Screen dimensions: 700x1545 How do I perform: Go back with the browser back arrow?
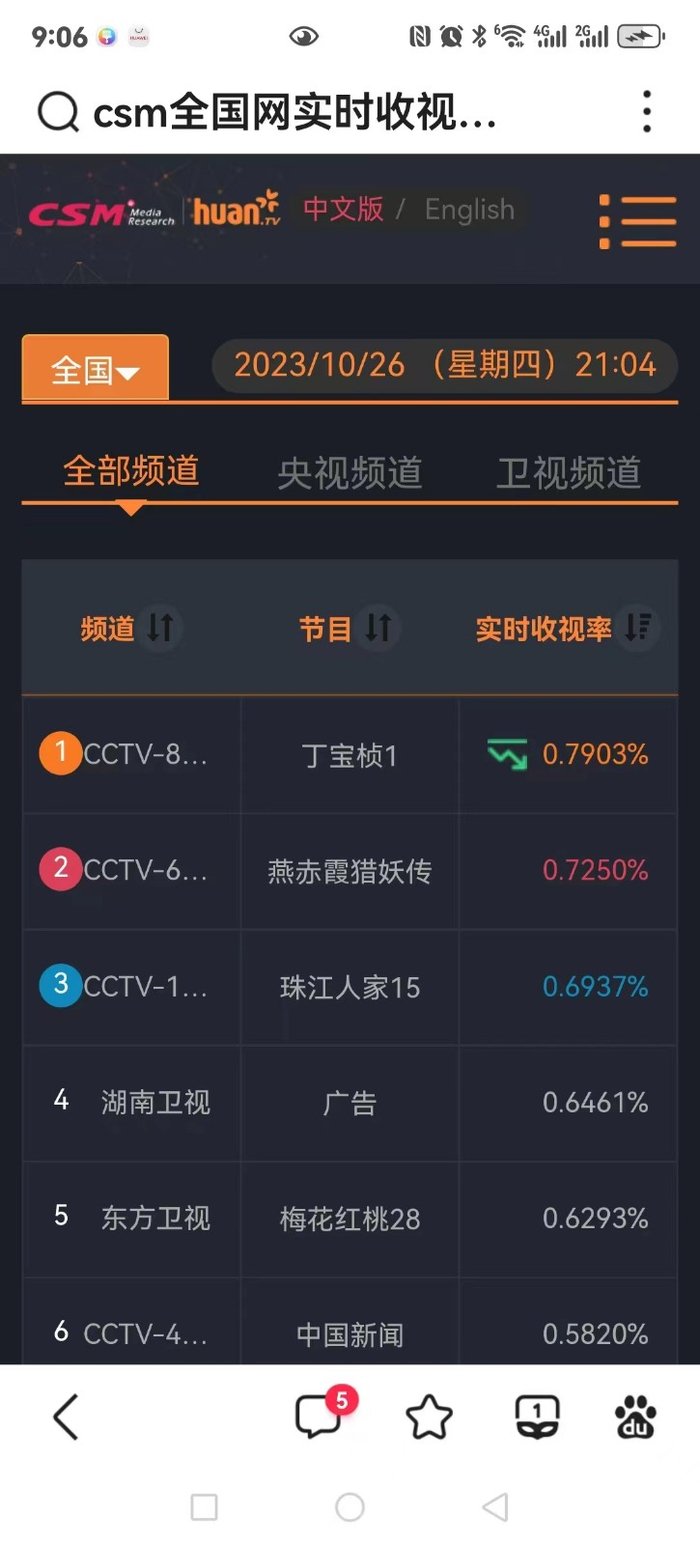click(x=66, y=1417)
